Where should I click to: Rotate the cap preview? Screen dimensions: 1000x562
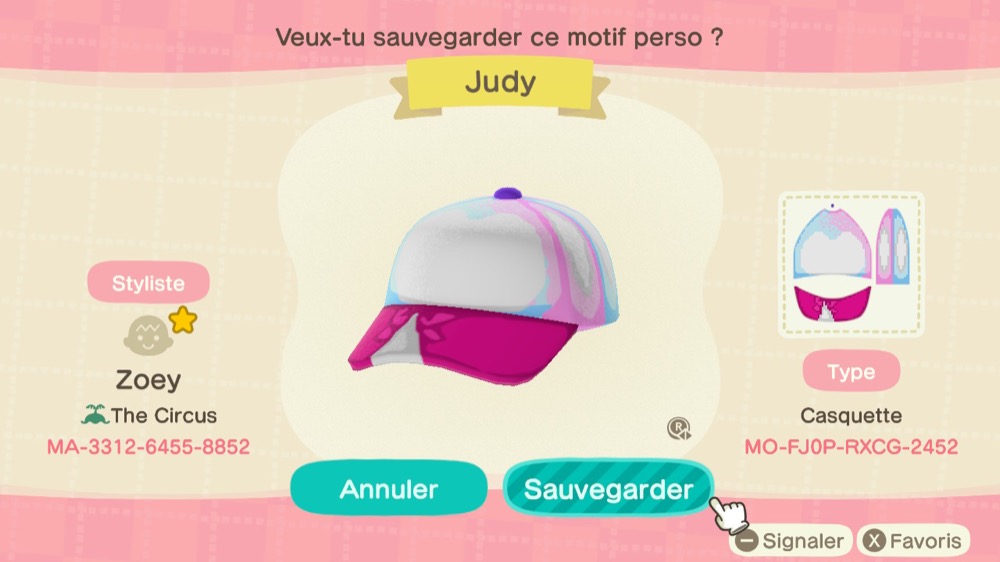[679, 429]
